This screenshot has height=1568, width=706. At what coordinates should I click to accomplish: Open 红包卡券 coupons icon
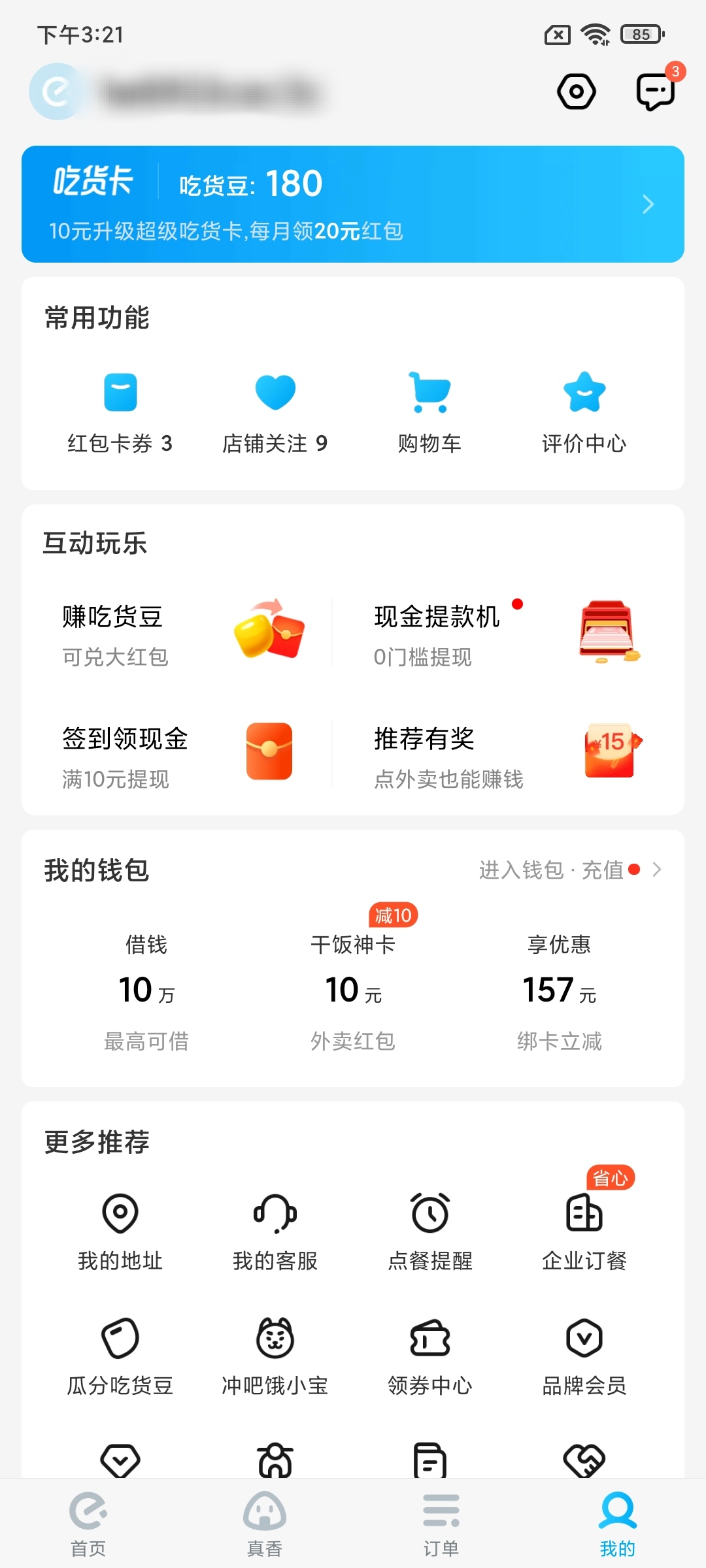[x=120, y=392]
